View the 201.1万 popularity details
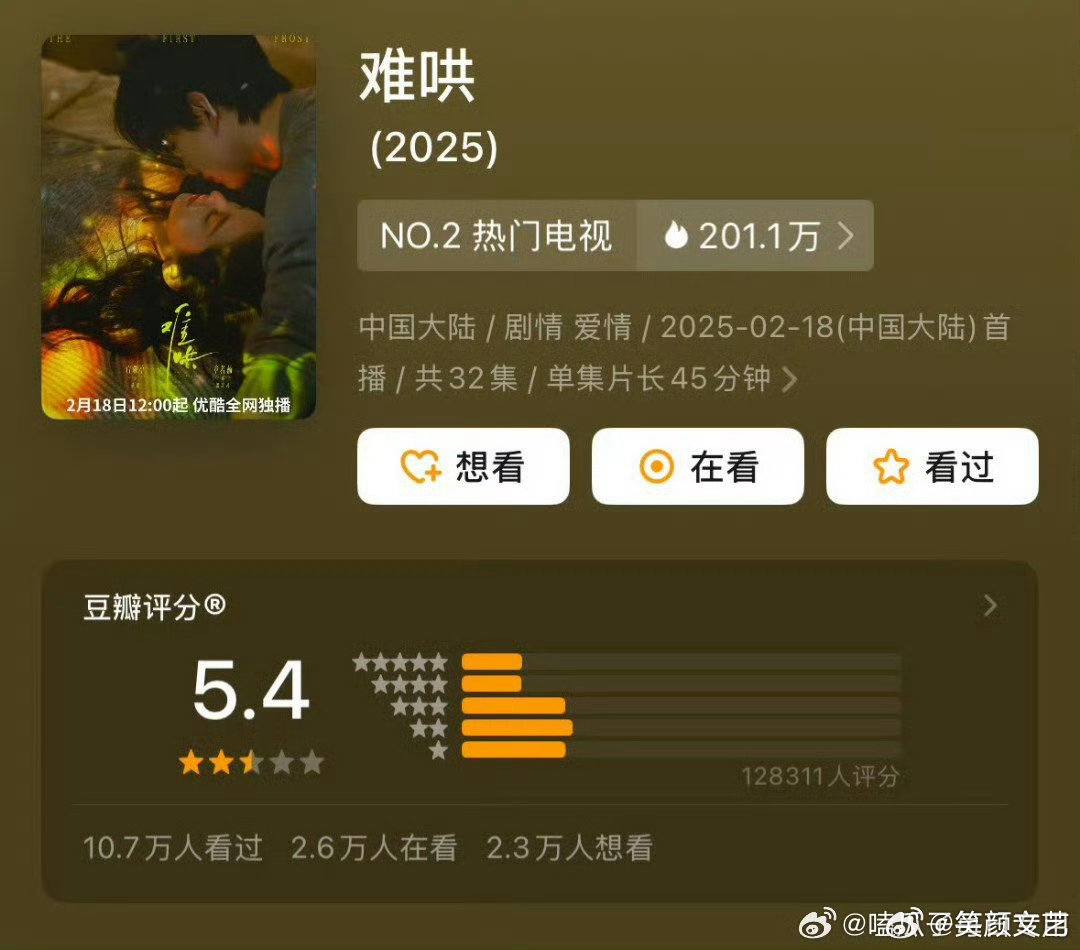Viewport: 1080px width, 950px height. [756, 236]
